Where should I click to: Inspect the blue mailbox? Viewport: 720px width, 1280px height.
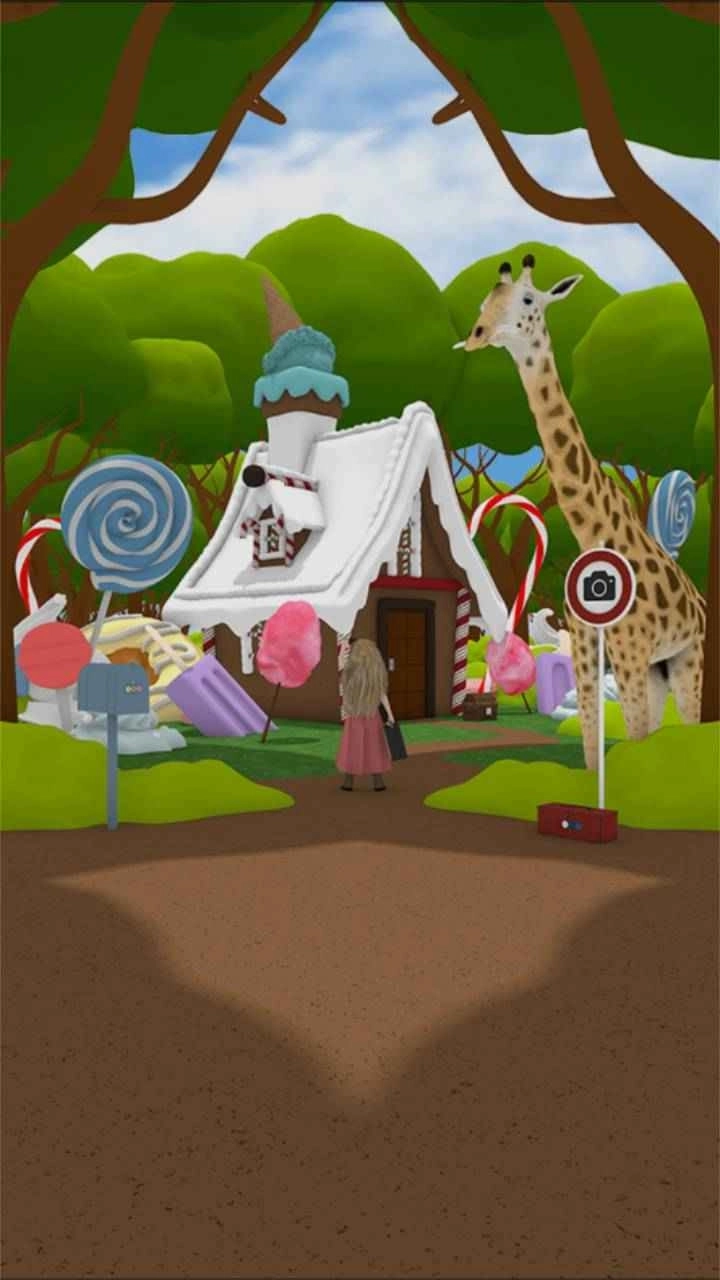click(x=112, y=689)
